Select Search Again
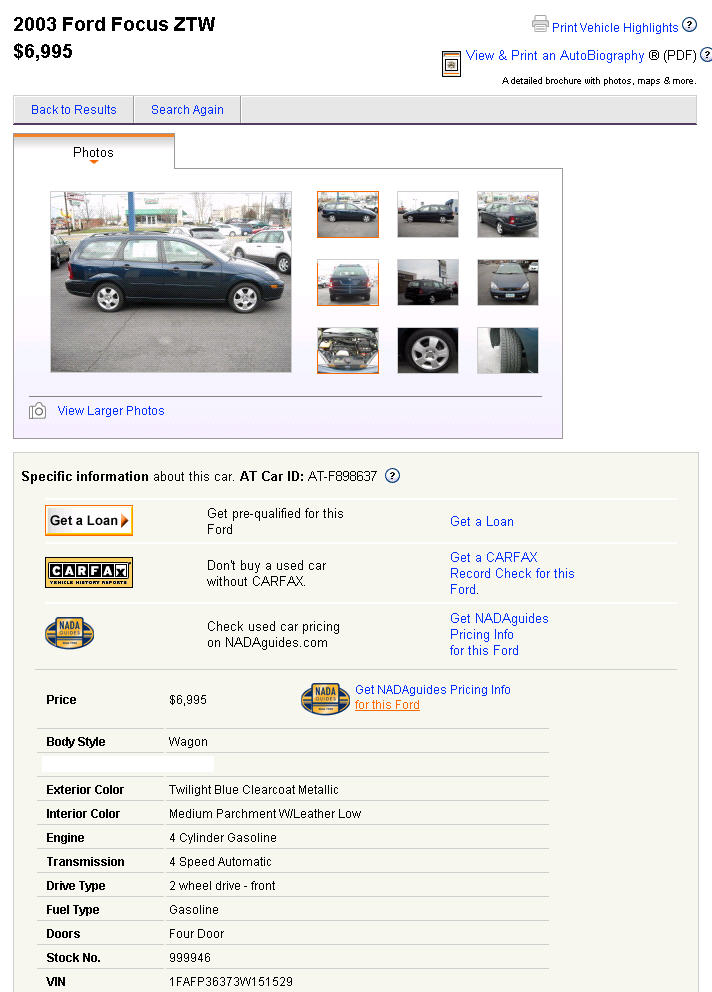Viewport: 712px width, 992px height. [187, 110]
